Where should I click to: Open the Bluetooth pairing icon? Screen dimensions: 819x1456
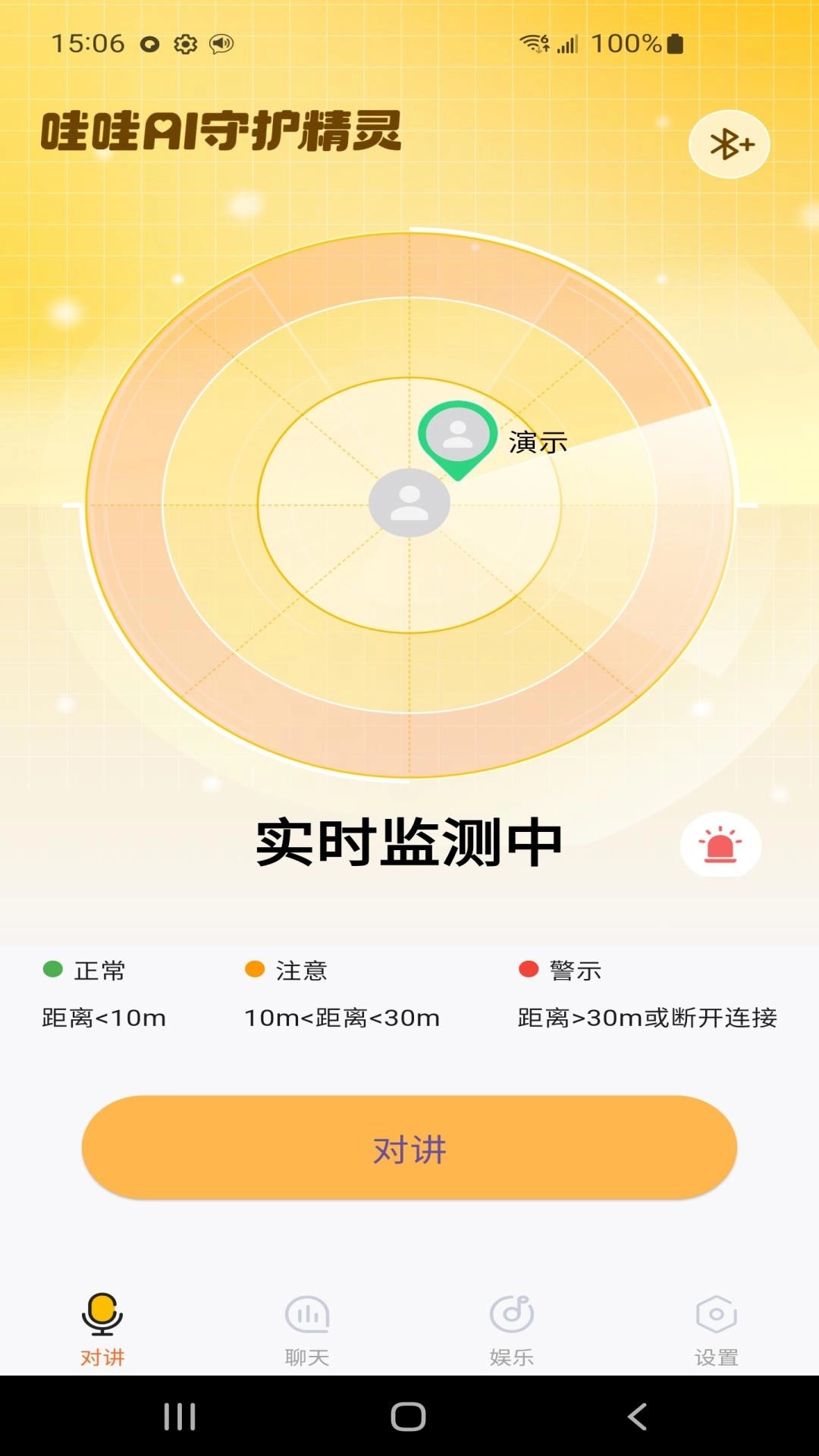pyautogui.click(x=729, y=143)
